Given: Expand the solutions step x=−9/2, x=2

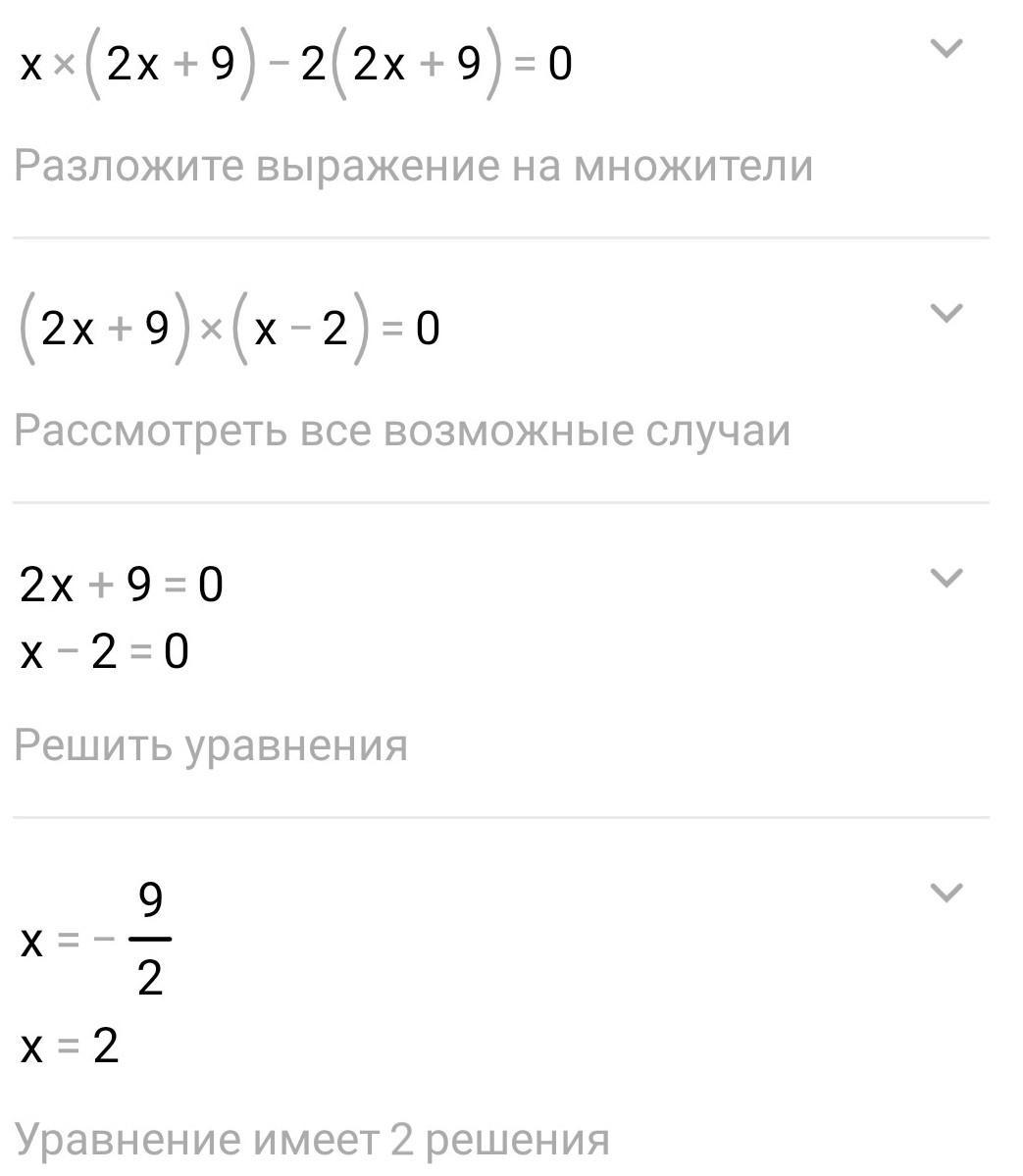Looking at the screenshot, I should tap(946, 893).
